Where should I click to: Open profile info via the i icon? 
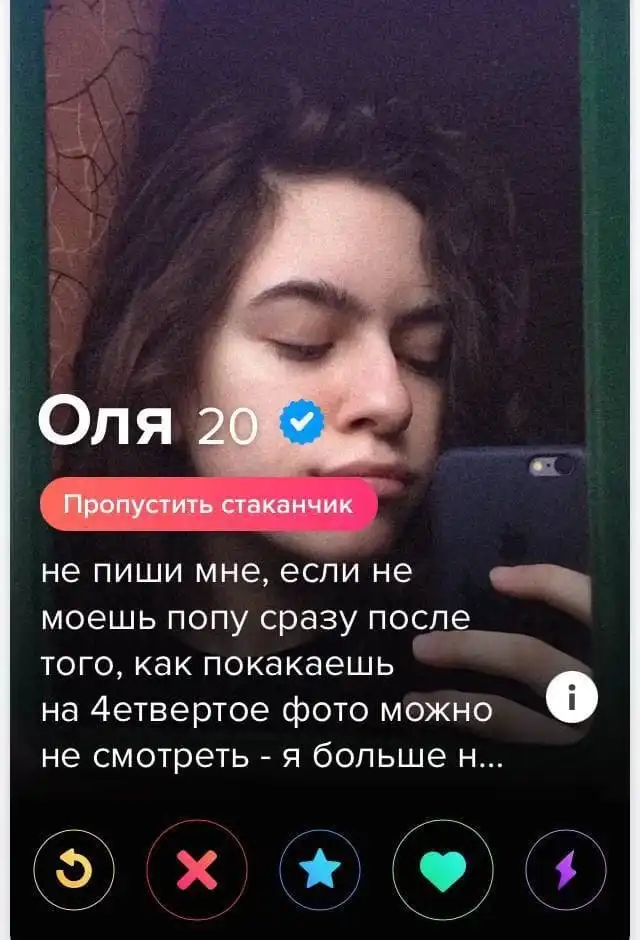(x=572, y=697)
